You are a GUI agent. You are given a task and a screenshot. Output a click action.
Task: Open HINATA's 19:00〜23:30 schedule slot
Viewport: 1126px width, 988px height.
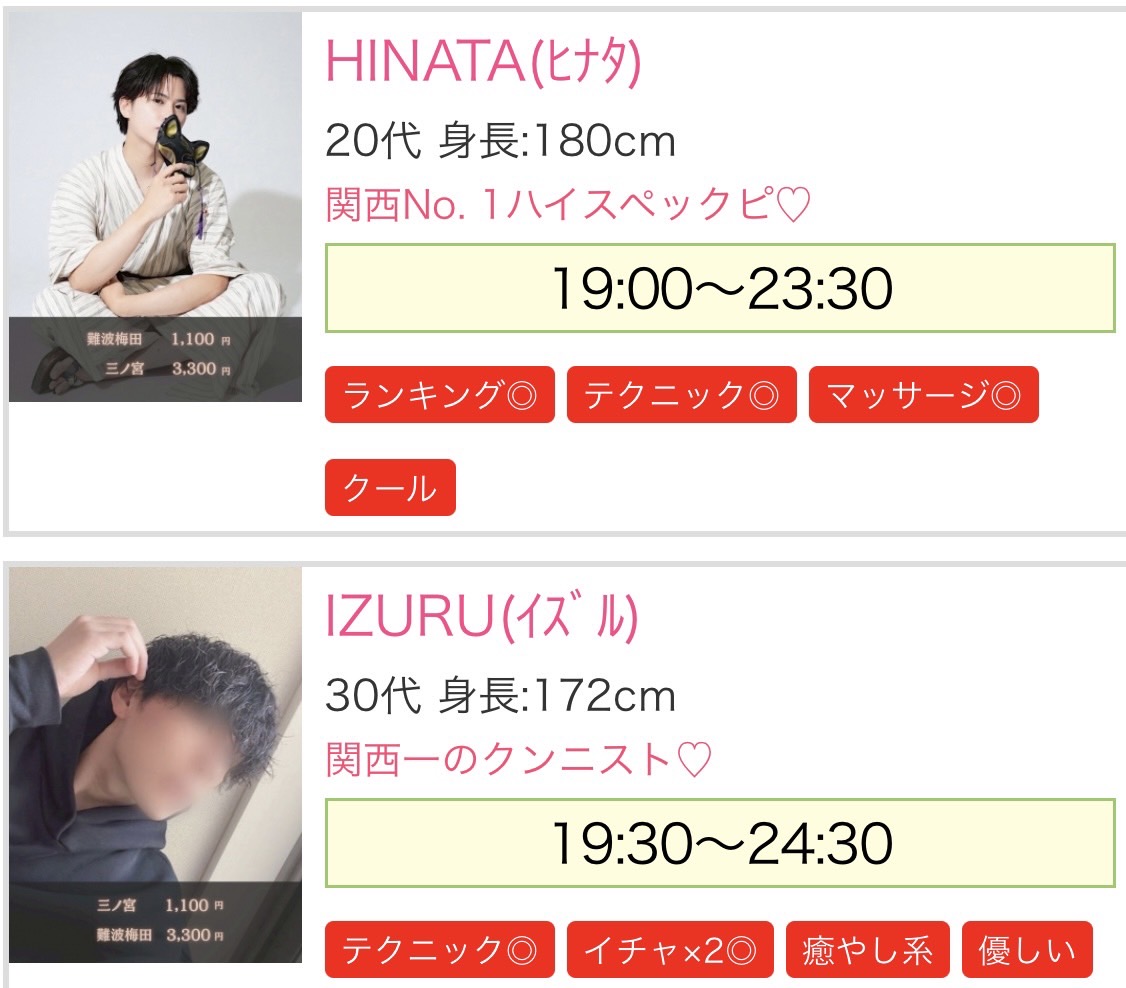(x=720, y=288)
